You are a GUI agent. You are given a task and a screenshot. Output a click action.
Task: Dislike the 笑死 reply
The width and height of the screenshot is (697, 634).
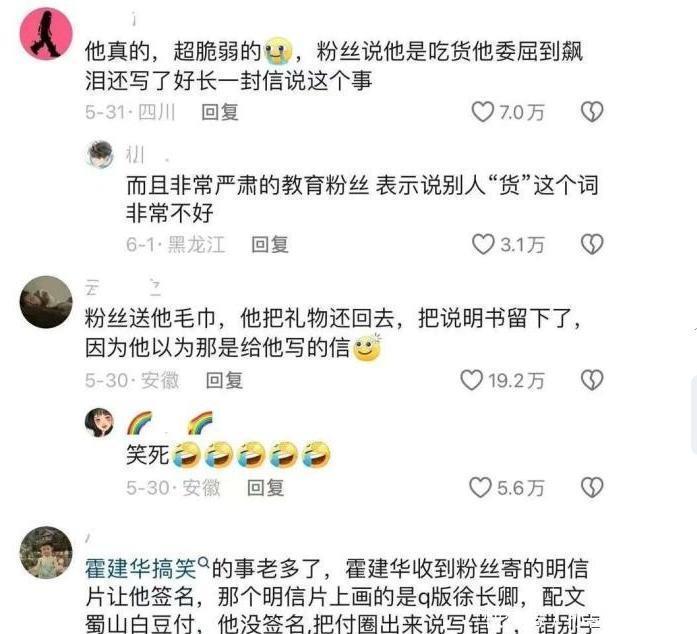(592, 487)
